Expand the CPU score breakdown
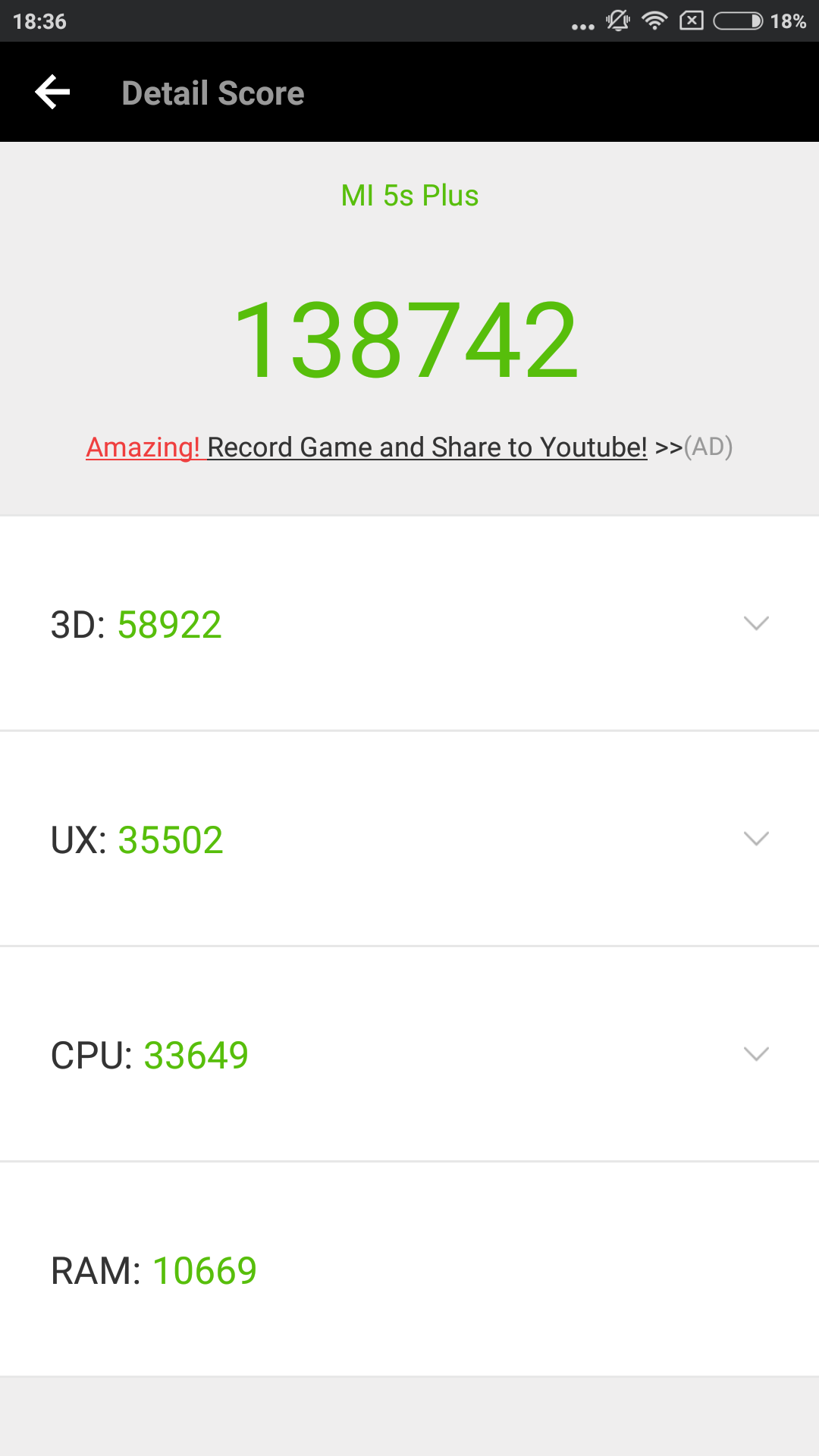819x1456 pixels. pos(409,1055)
